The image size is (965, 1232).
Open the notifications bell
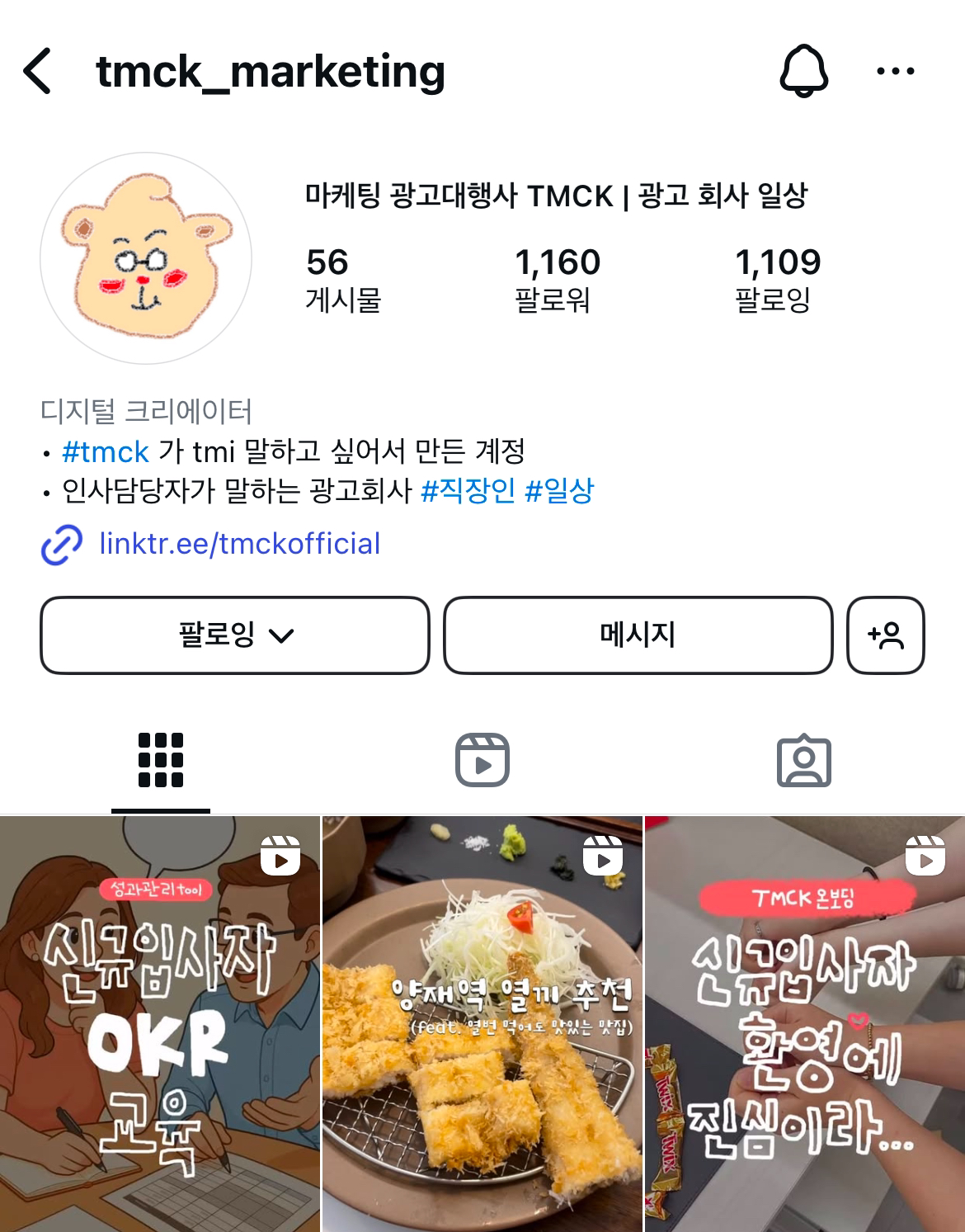tap(803, 71)
